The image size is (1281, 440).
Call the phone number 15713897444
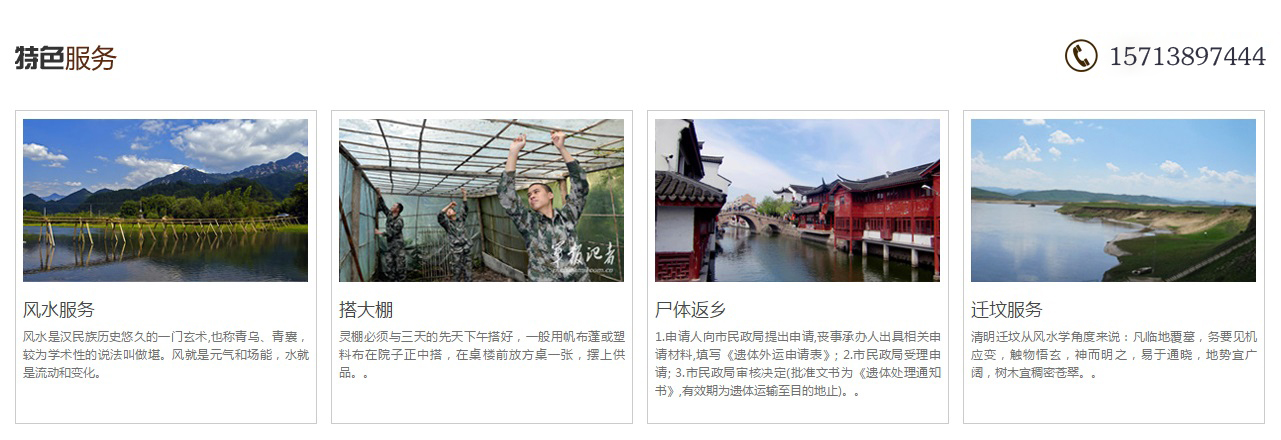tap(1186, 56)
